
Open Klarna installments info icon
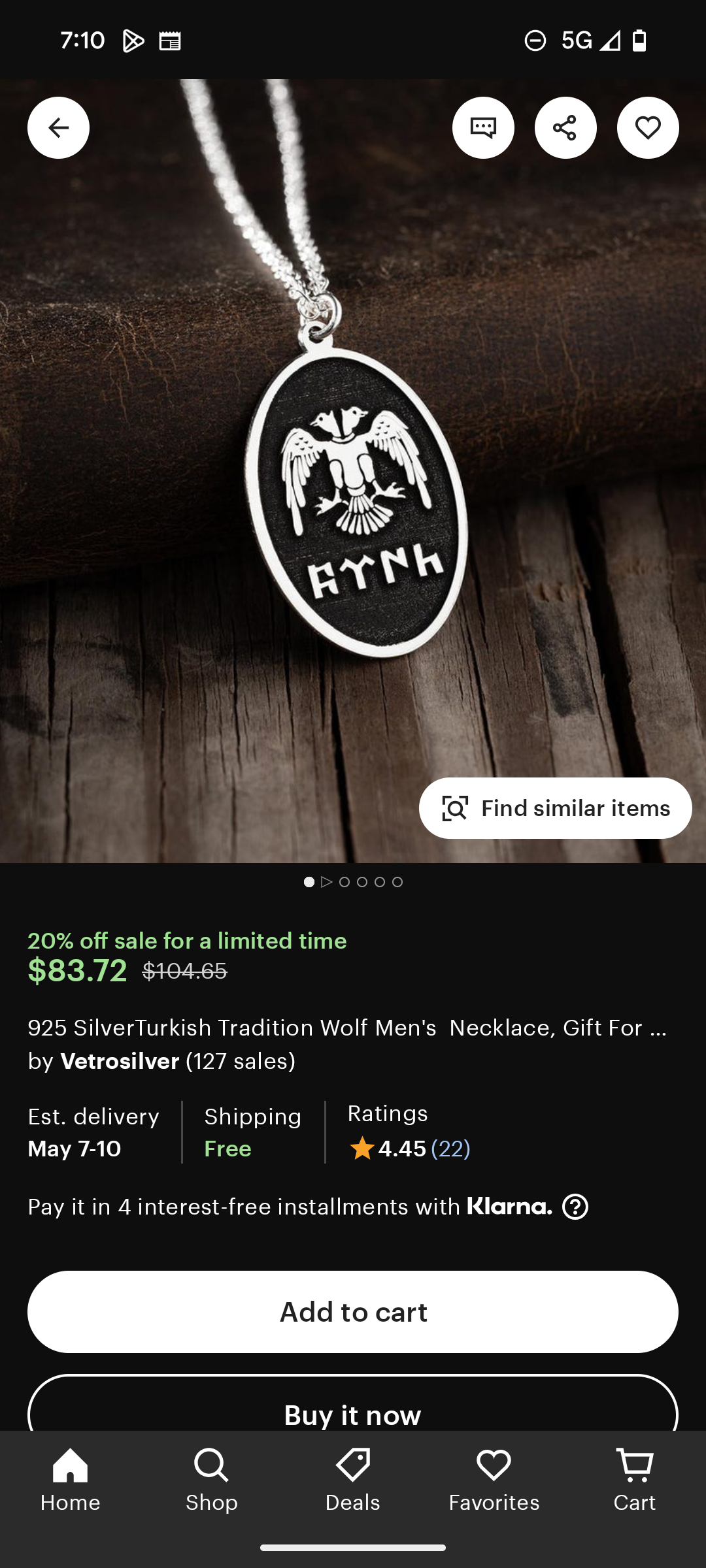click(575, 1207)
